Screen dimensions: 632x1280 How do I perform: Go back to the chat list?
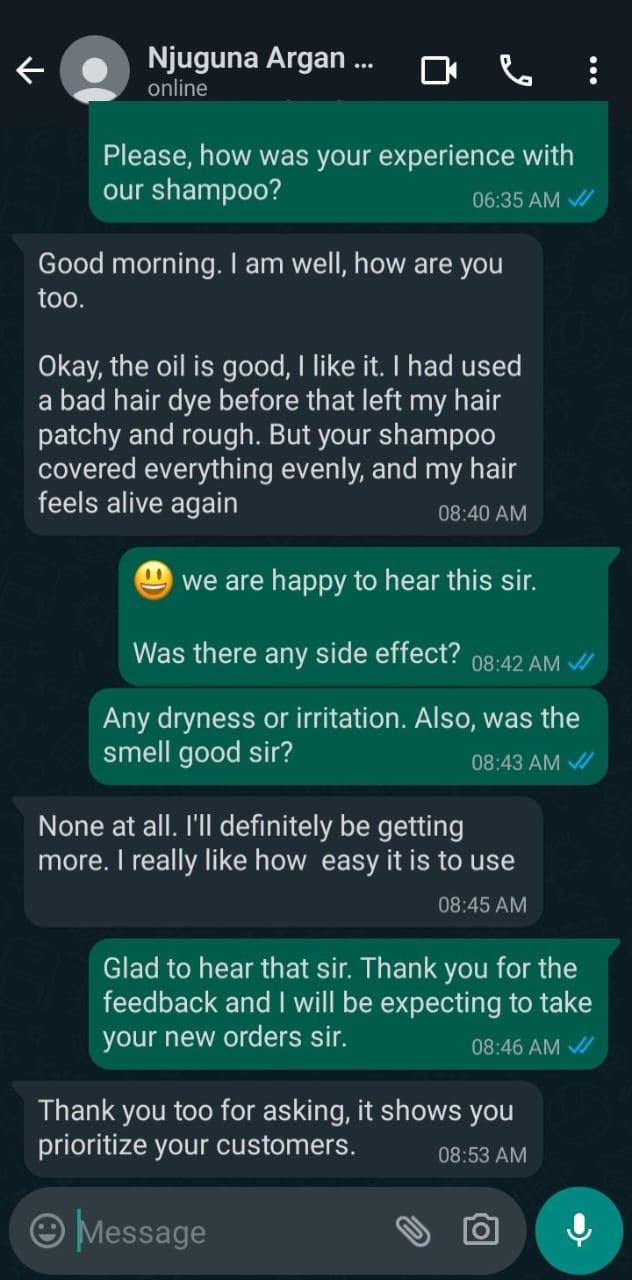[x=30, y=70]
